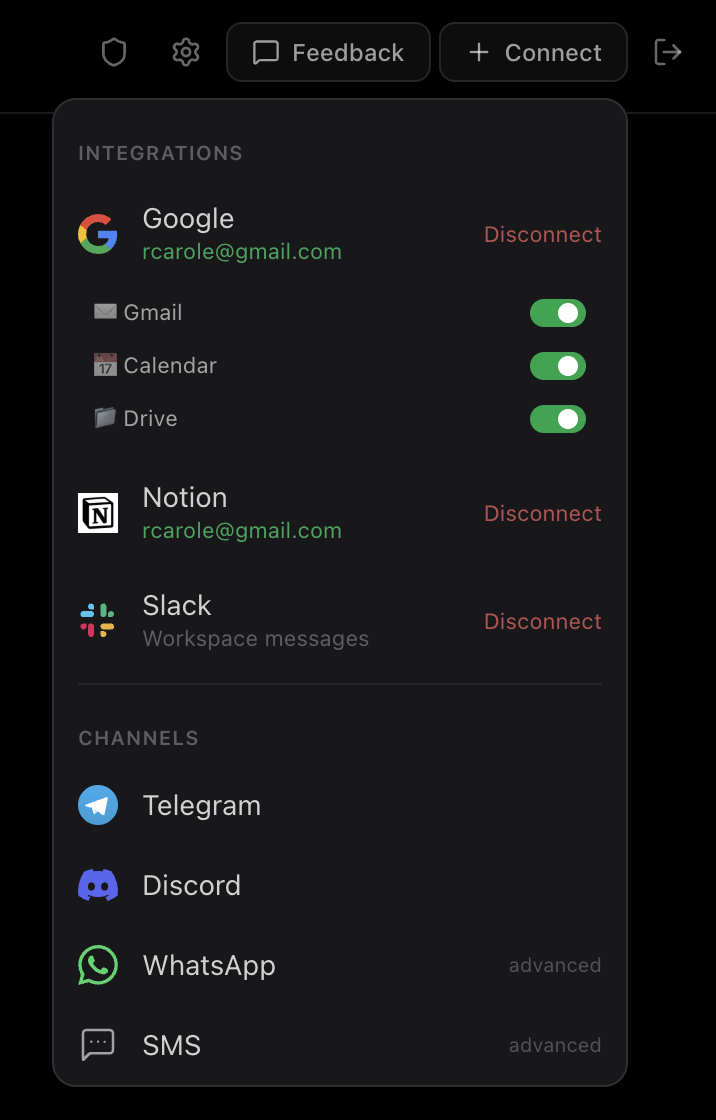Toggle off Drive access
Viewport: 716px width, 1120px height.
557,419
